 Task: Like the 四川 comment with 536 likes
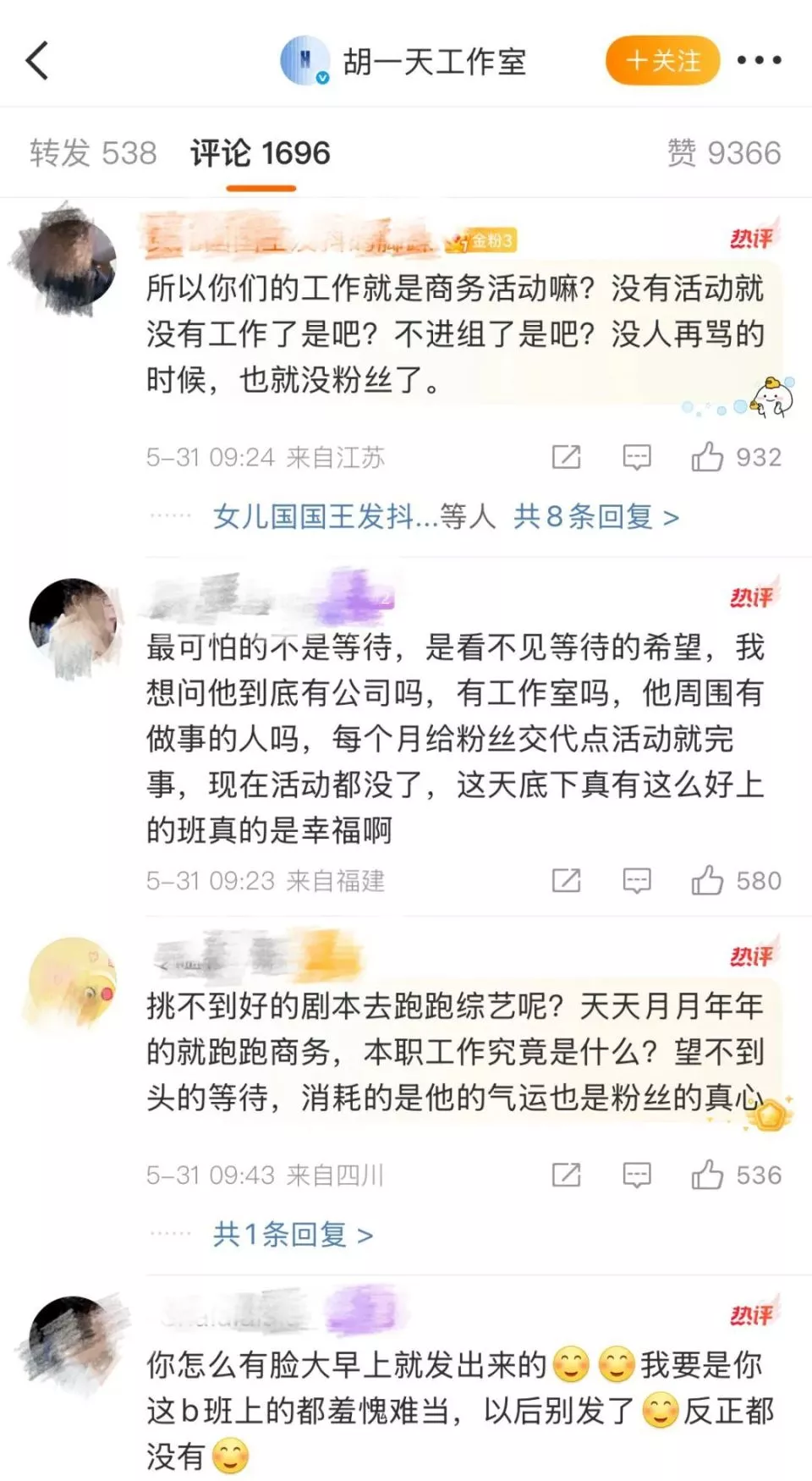pyautogui.click(x=707, y=1175)
